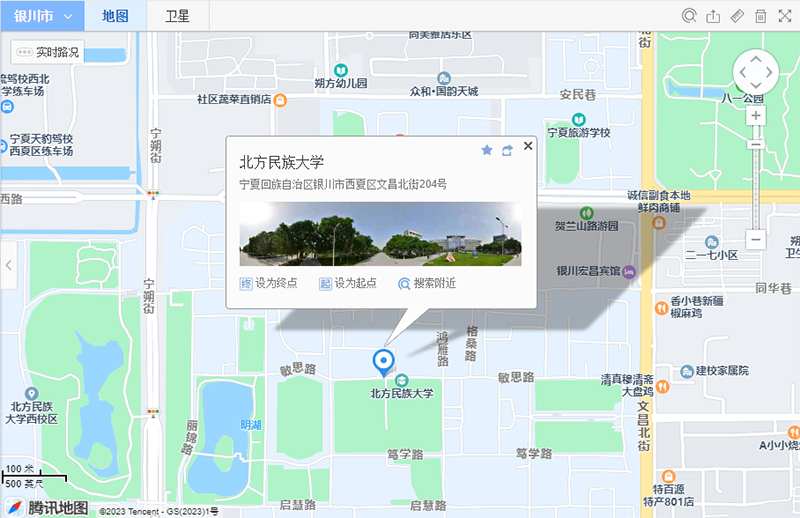This screenshot has width=800, height=518.
Task: Enter fullscreen map mode
Action: (784, 16)
